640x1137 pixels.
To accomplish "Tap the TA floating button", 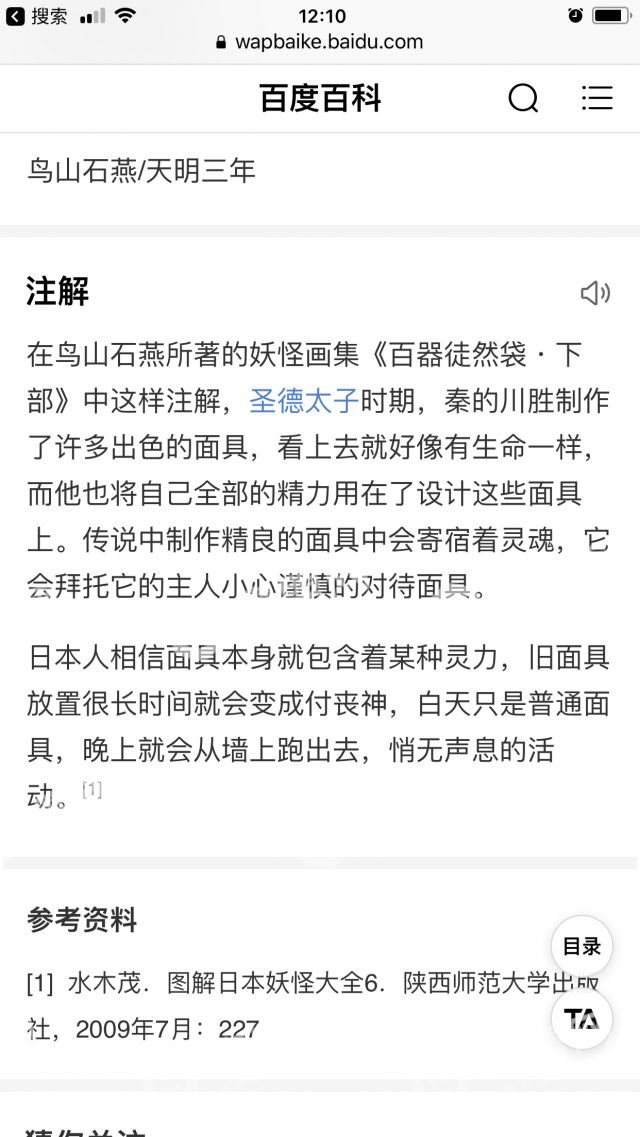I will tap(582, 1019).
